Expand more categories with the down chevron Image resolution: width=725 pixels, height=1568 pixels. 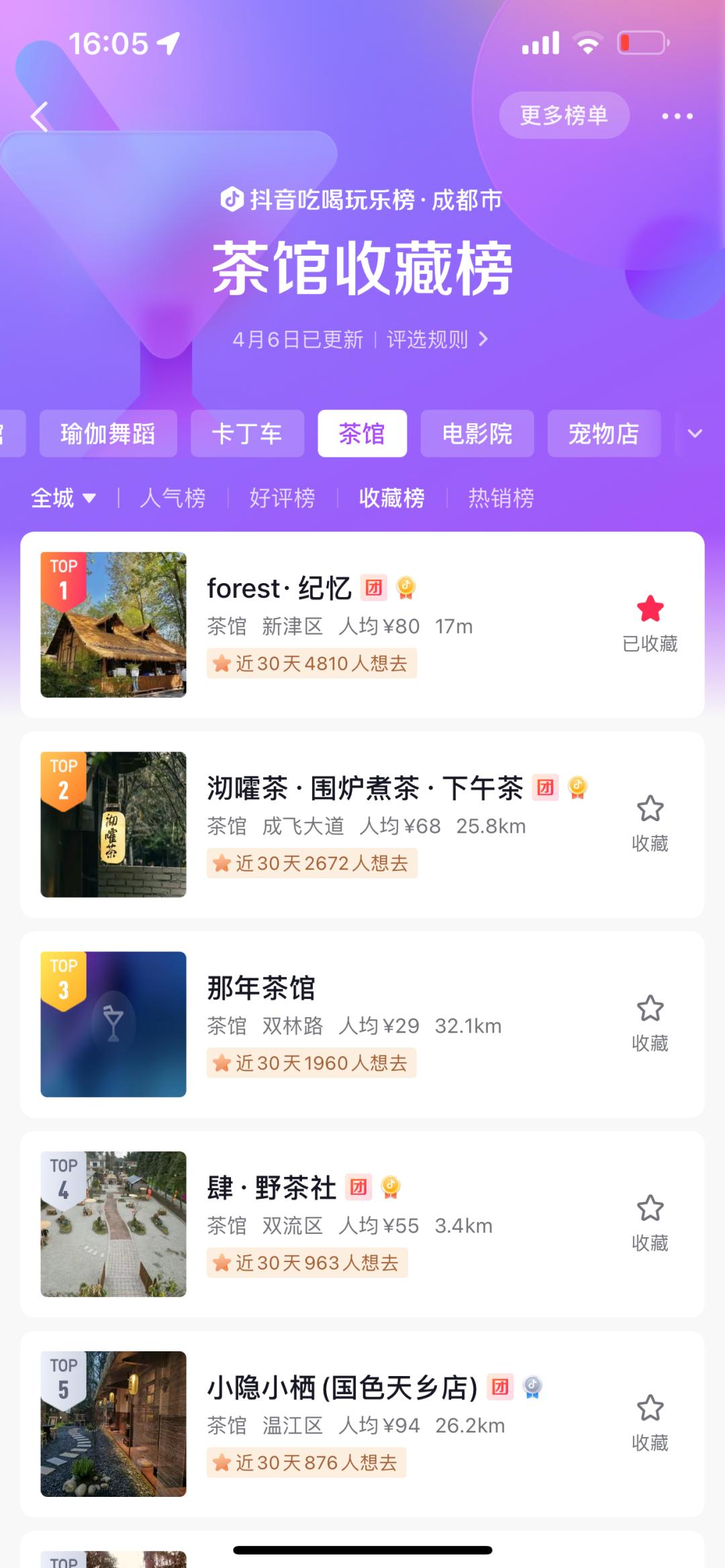pyautogui.click(x=696, y=434)
